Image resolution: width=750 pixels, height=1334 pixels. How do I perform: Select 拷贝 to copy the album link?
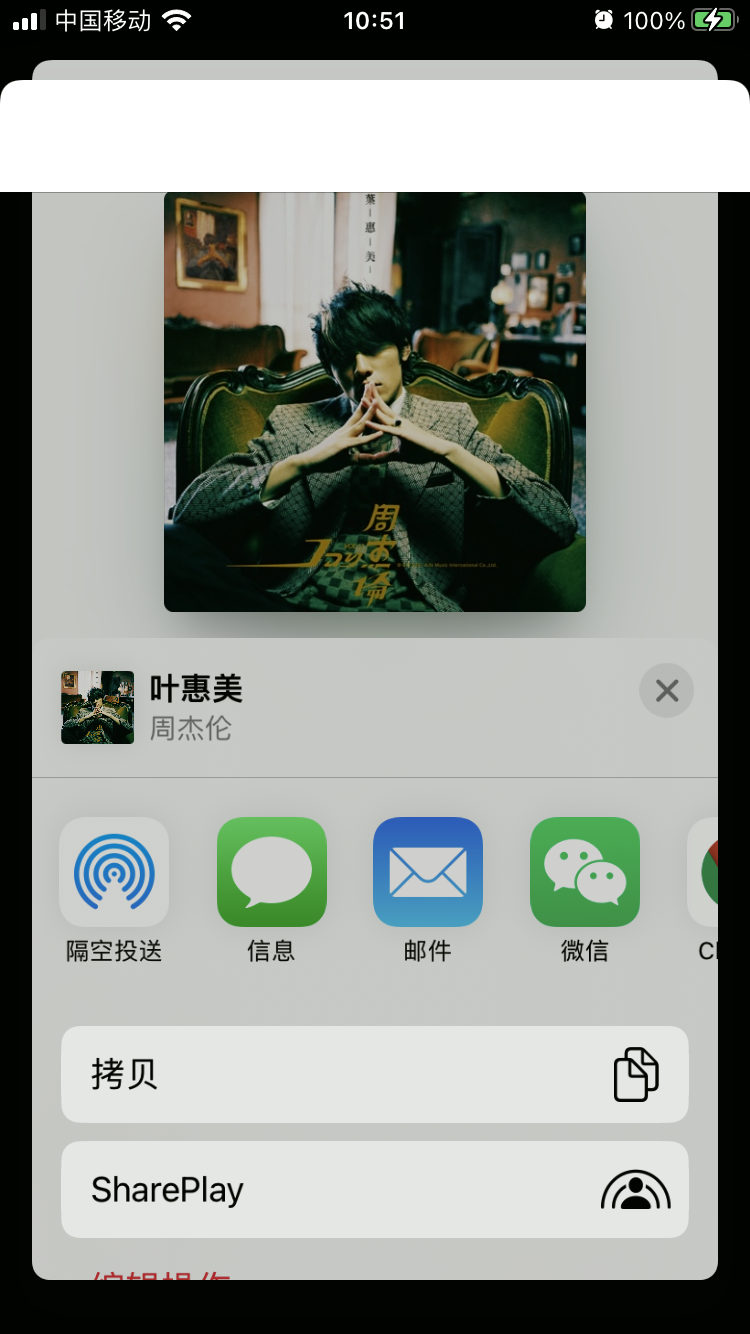[375, 1074]
